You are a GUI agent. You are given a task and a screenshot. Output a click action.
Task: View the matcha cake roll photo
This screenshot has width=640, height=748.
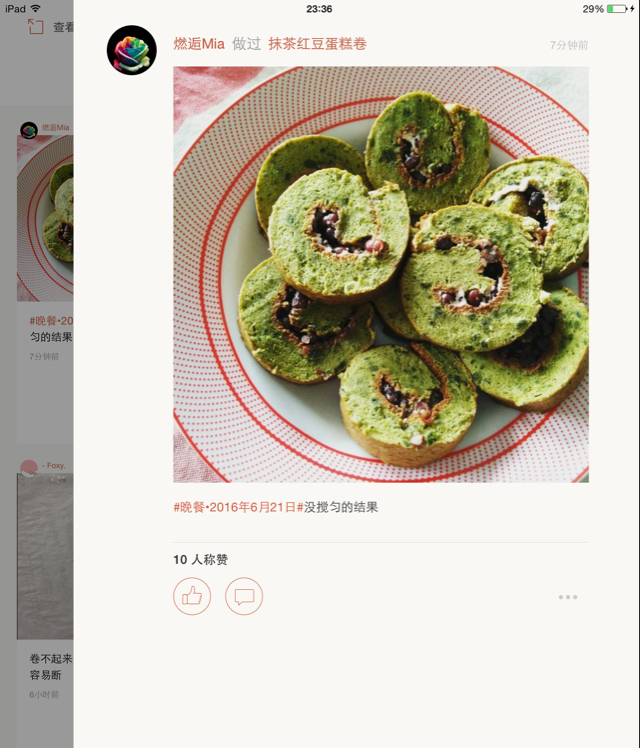point(380,274)
